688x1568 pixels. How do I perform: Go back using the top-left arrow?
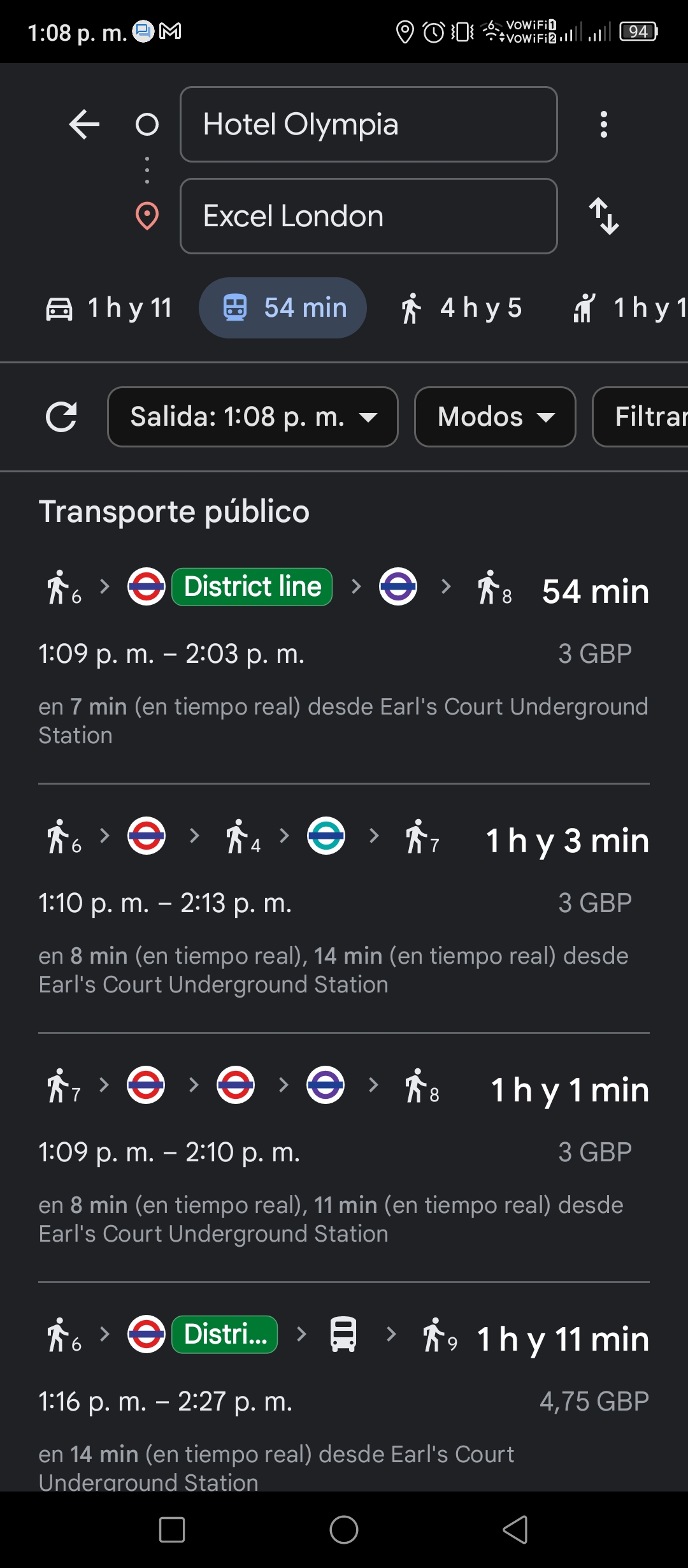84,124
